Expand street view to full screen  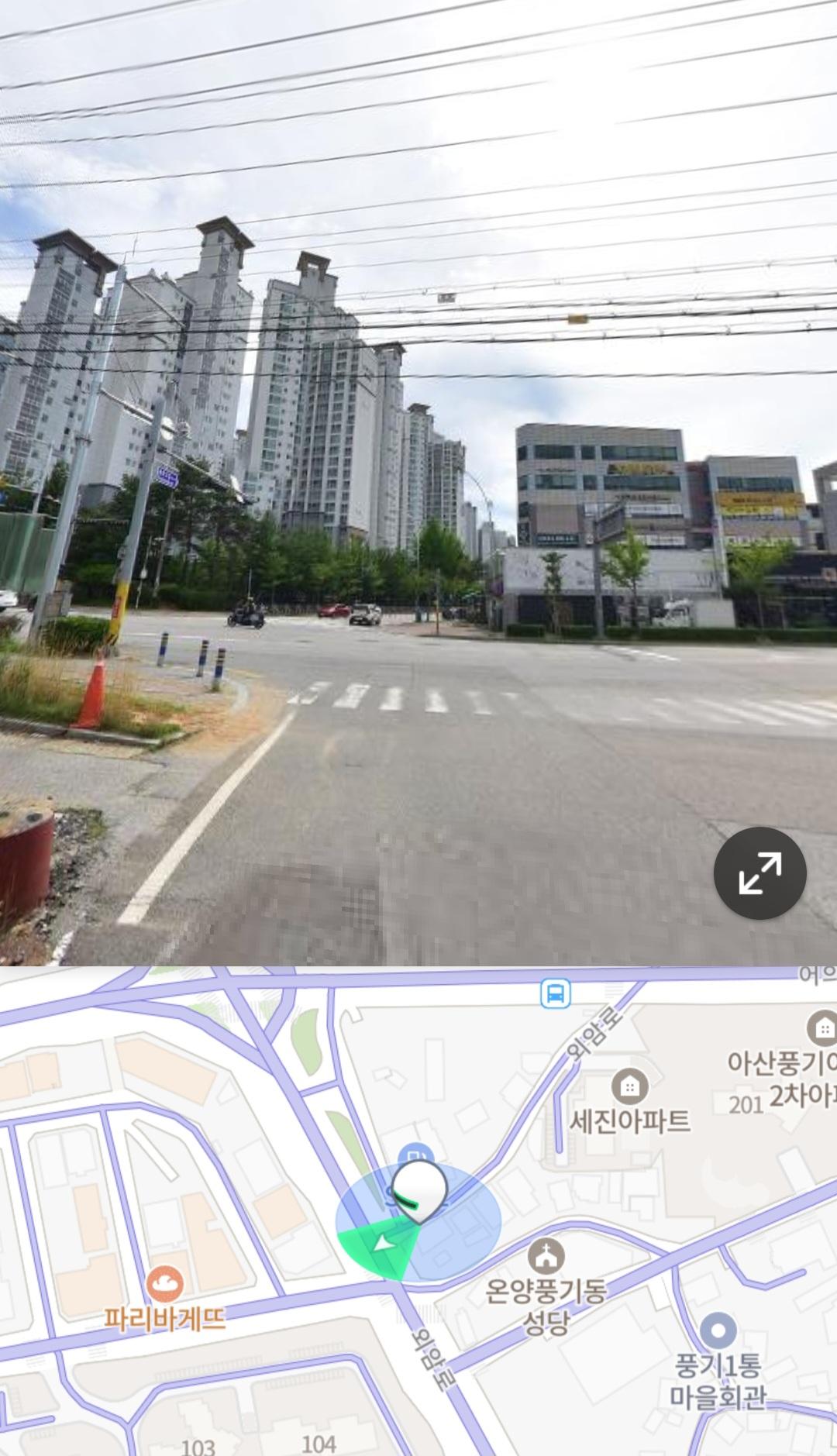point(759,873)
